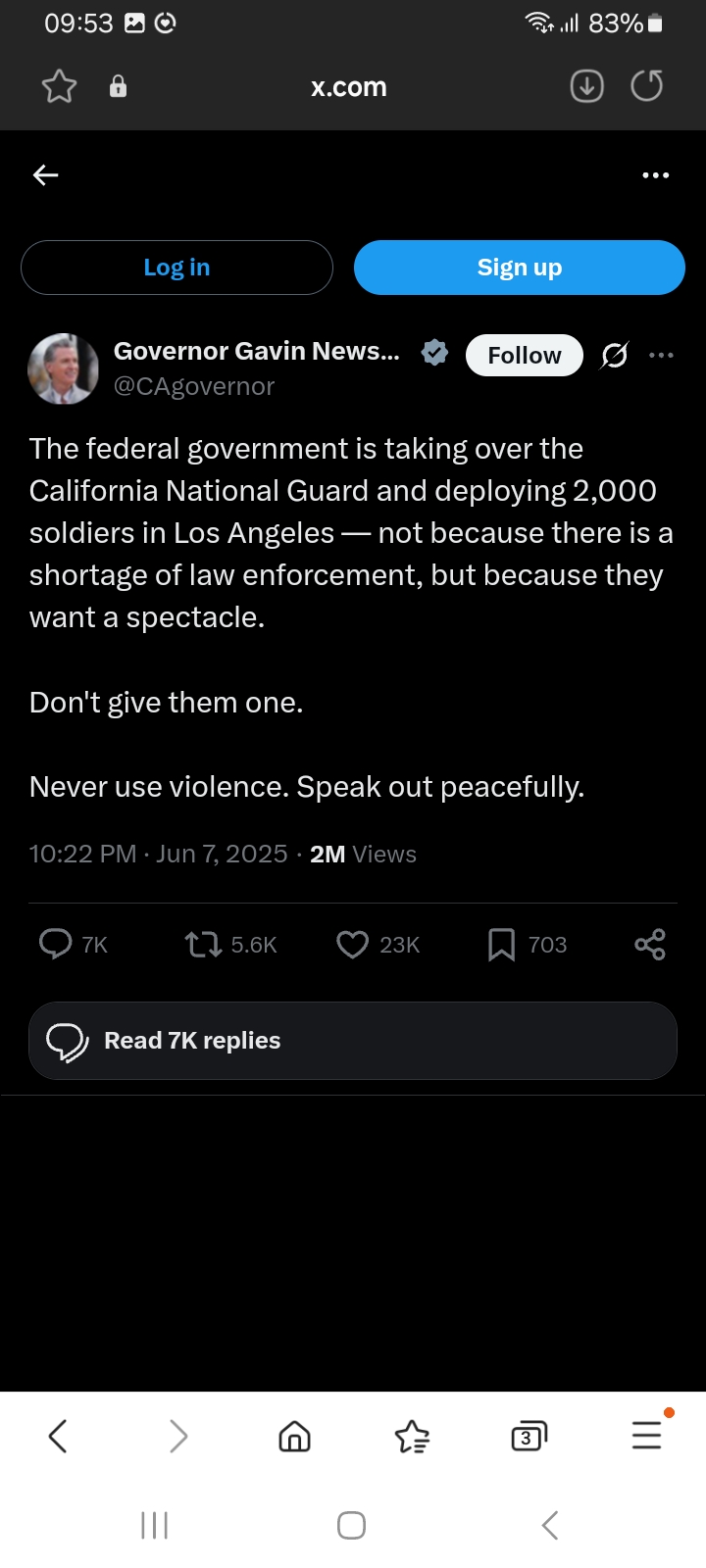Share this post
706x1568 pixels.
point(650,945)
